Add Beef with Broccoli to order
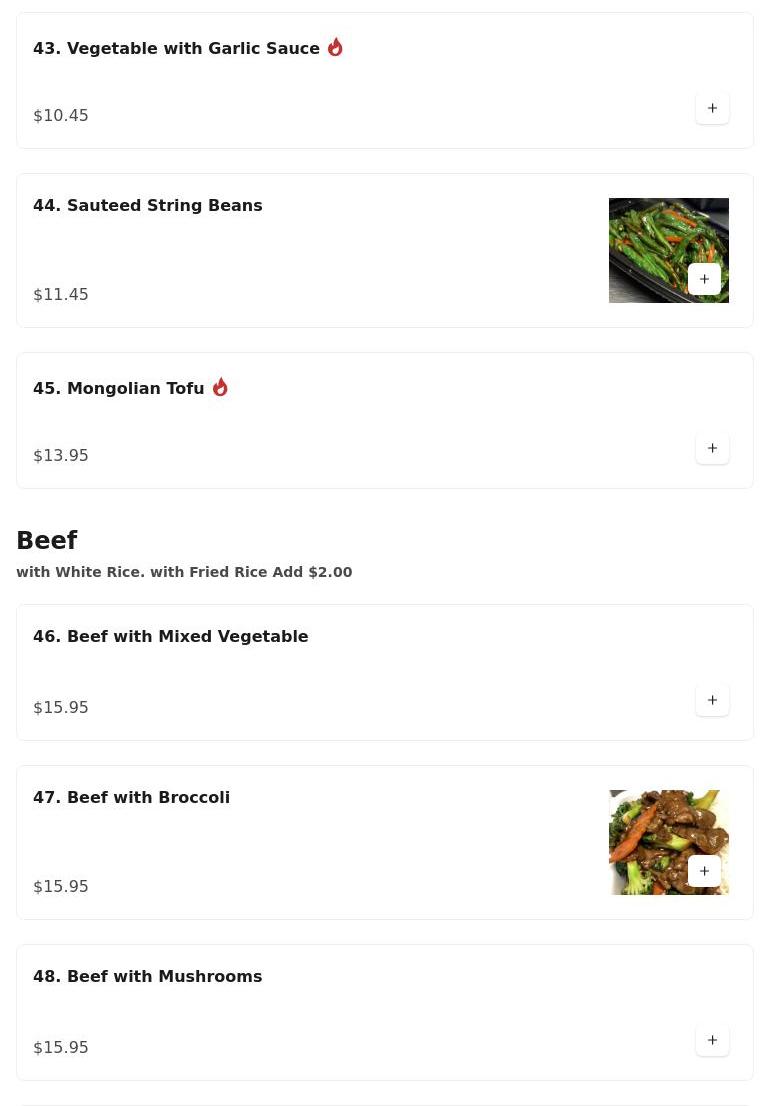The height and width of the screenshot is (1106, 770). 704,871
